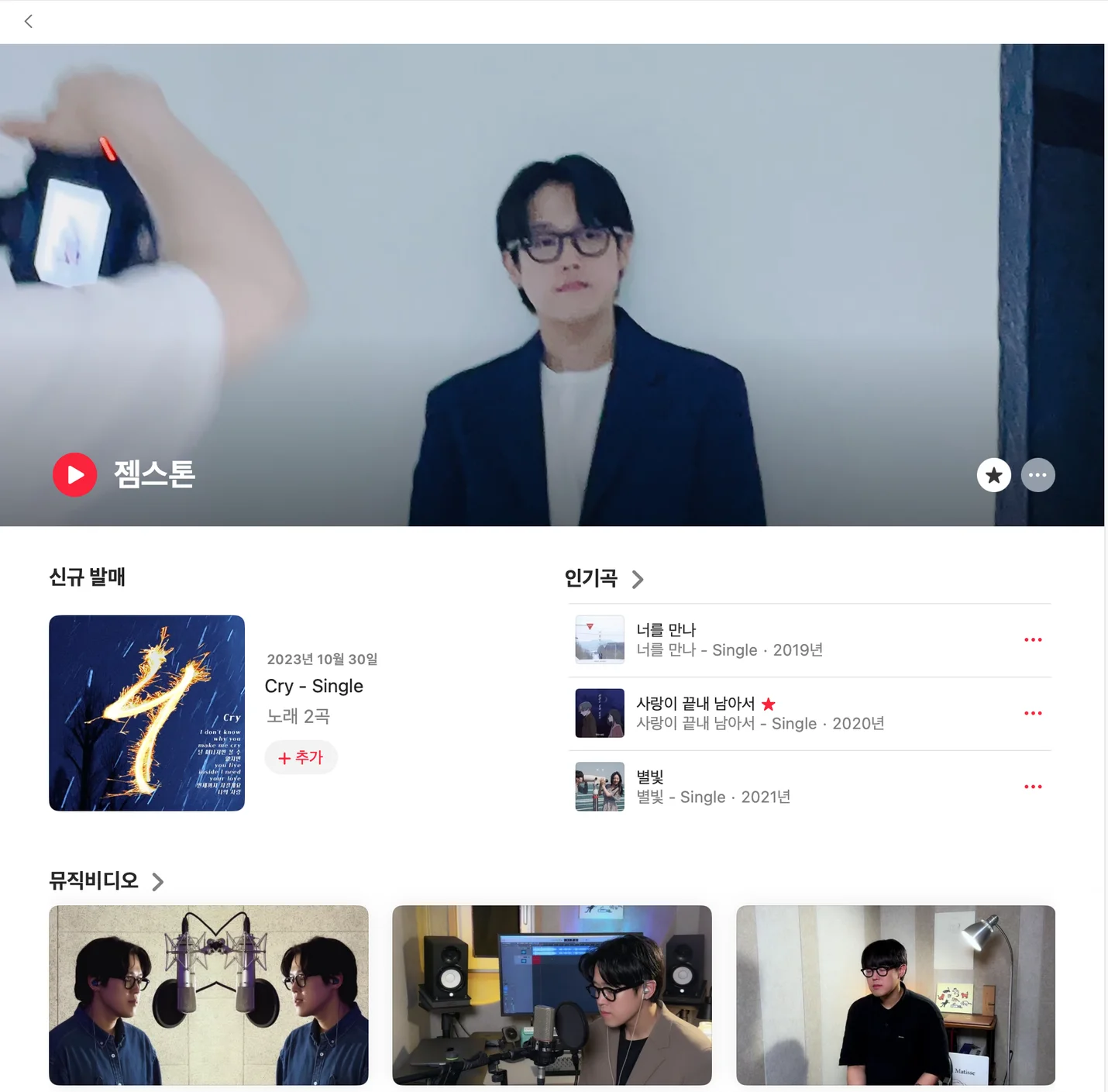Viewport: 1108px width, 1092px height.
Task: Open more options for 별빛
Action: [1032, 787]
